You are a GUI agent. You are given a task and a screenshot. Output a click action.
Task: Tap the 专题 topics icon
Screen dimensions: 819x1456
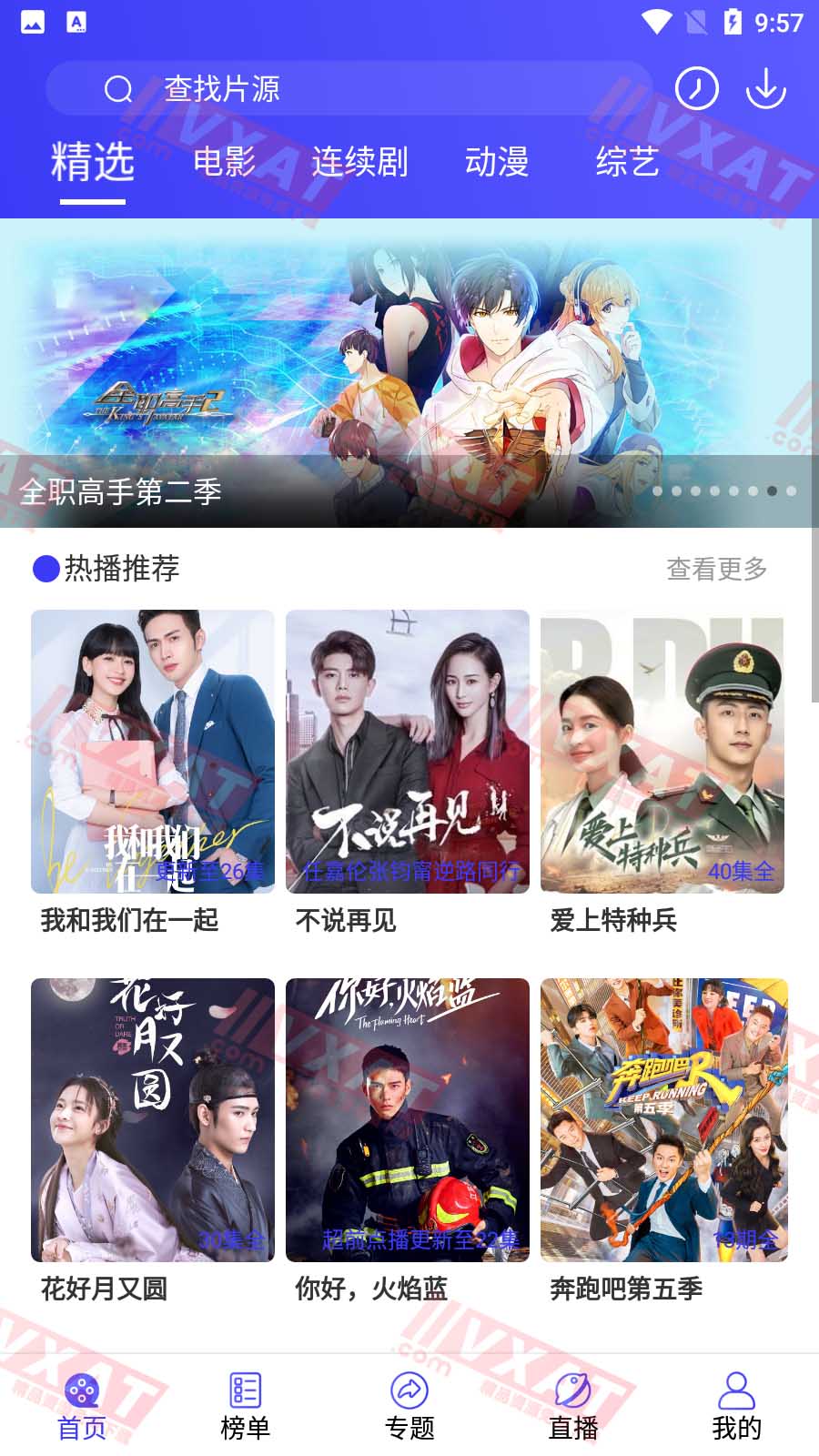[x=409, y=1390]
